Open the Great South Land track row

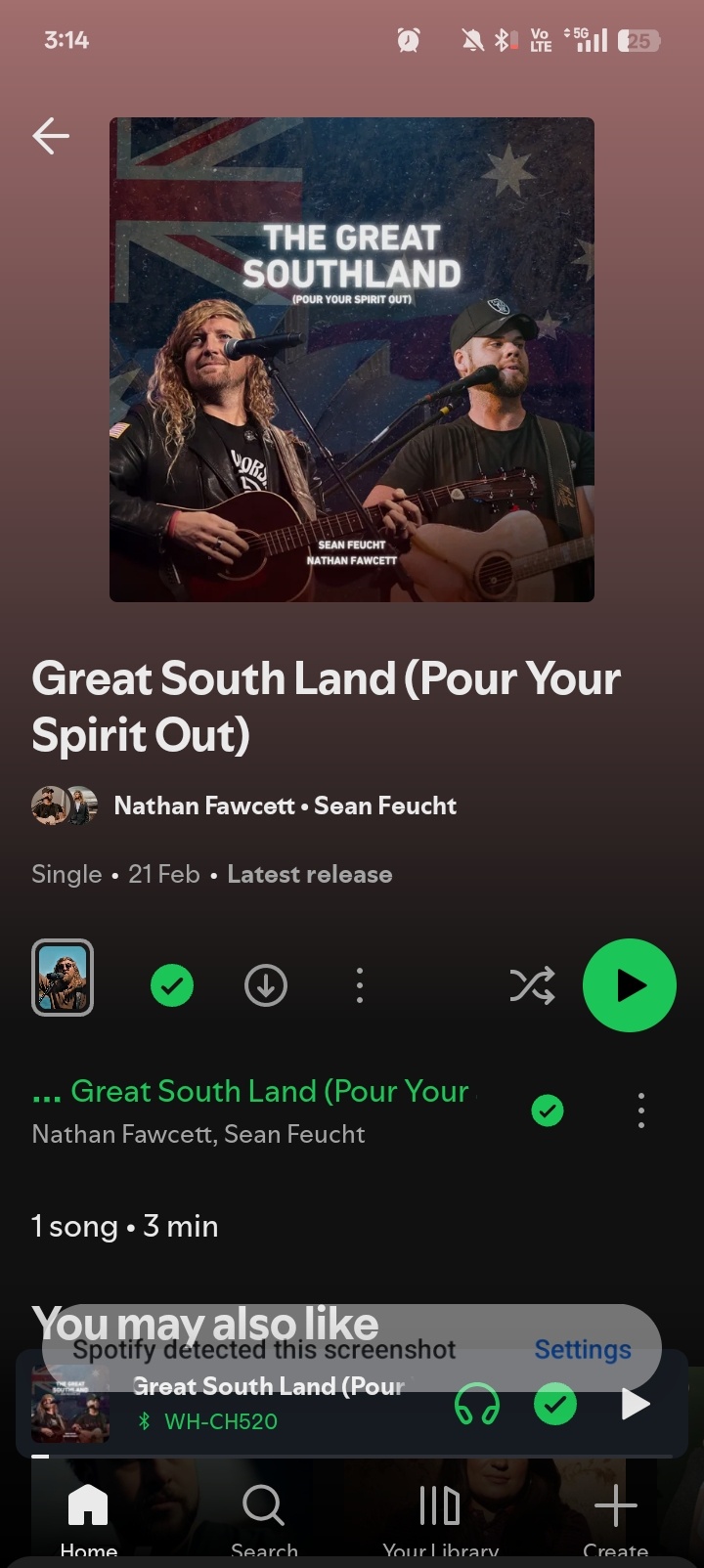pyautogui.click(x=254, y=1111)
